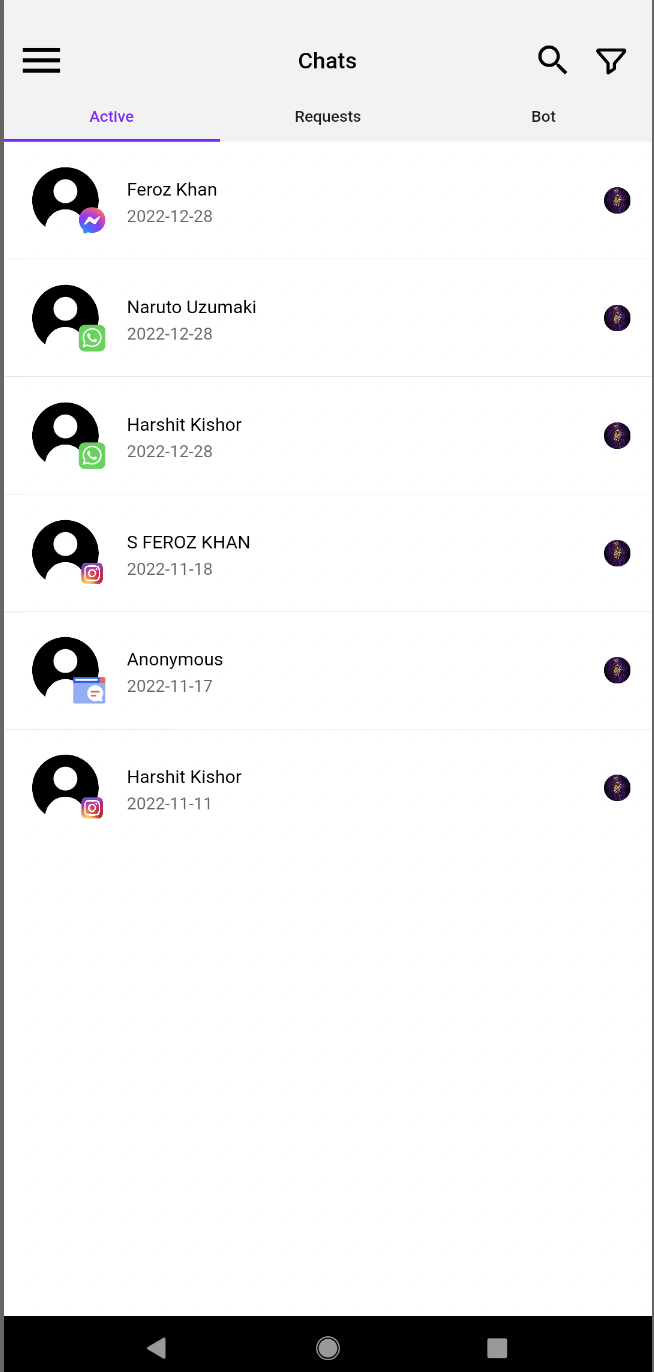Open the Anonymous chat thread
This screenshot has height=1372, width=654.
coord(300,671)
